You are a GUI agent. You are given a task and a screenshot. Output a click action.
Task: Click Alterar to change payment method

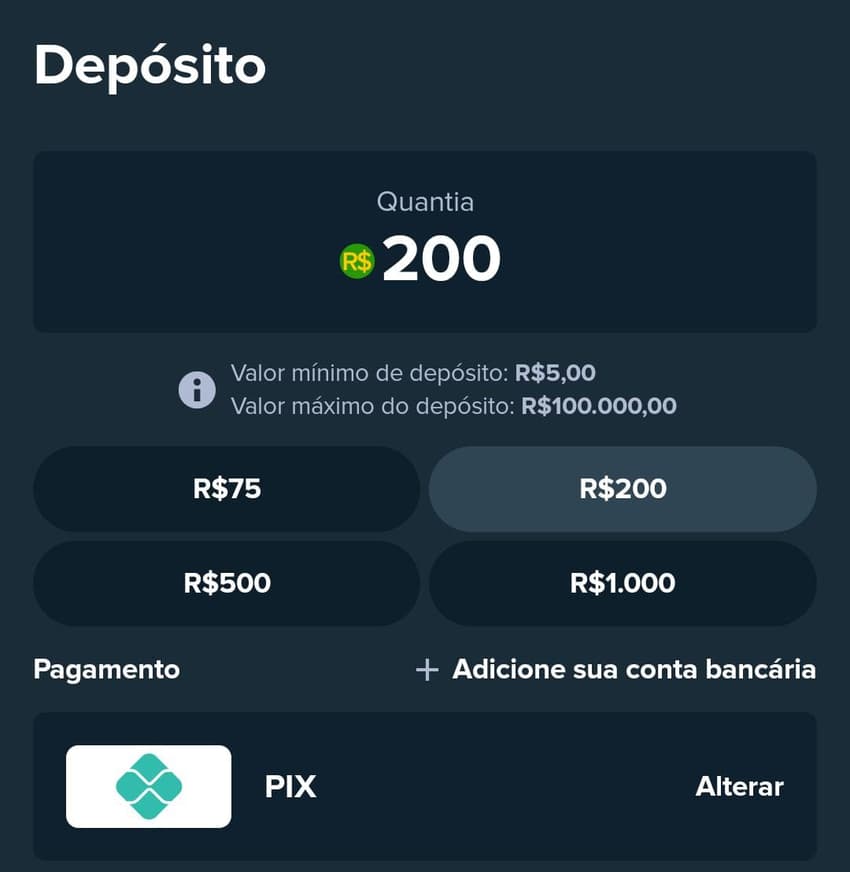(738, 786)
